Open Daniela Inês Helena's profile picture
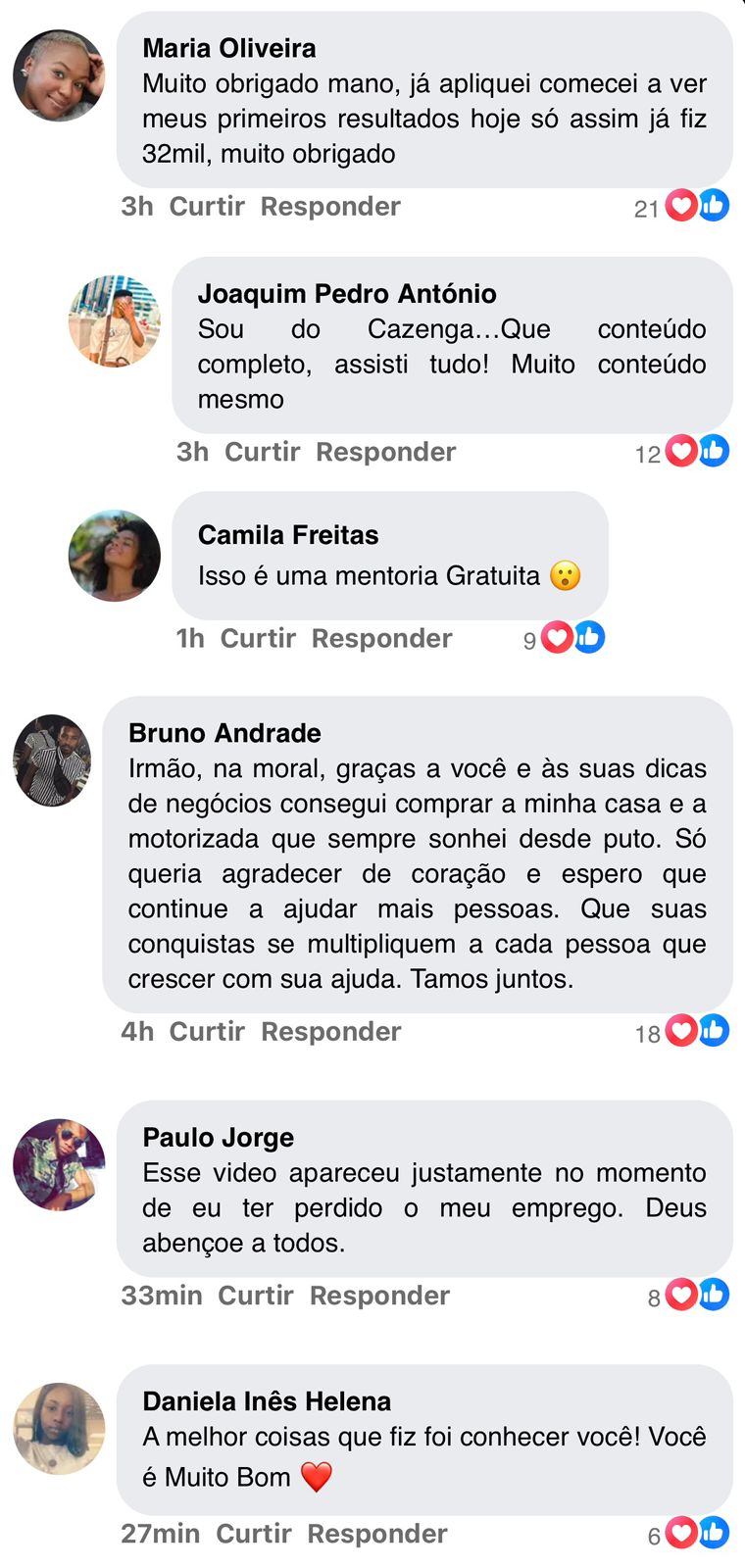745x1568 pixels. click(x=59, y=1429)
